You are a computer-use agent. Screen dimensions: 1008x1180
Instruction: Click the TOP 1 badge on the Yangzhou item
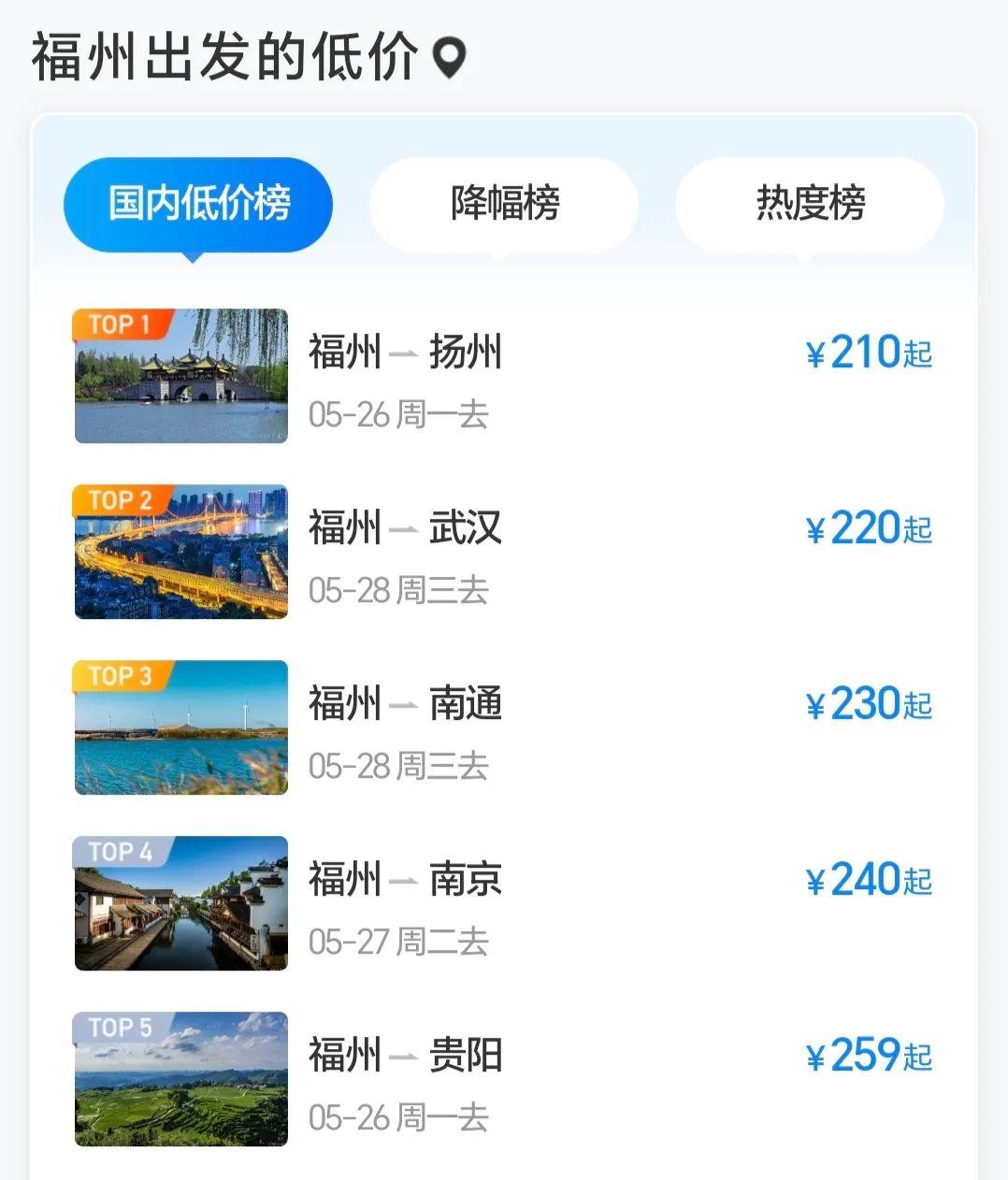[121, 324]
